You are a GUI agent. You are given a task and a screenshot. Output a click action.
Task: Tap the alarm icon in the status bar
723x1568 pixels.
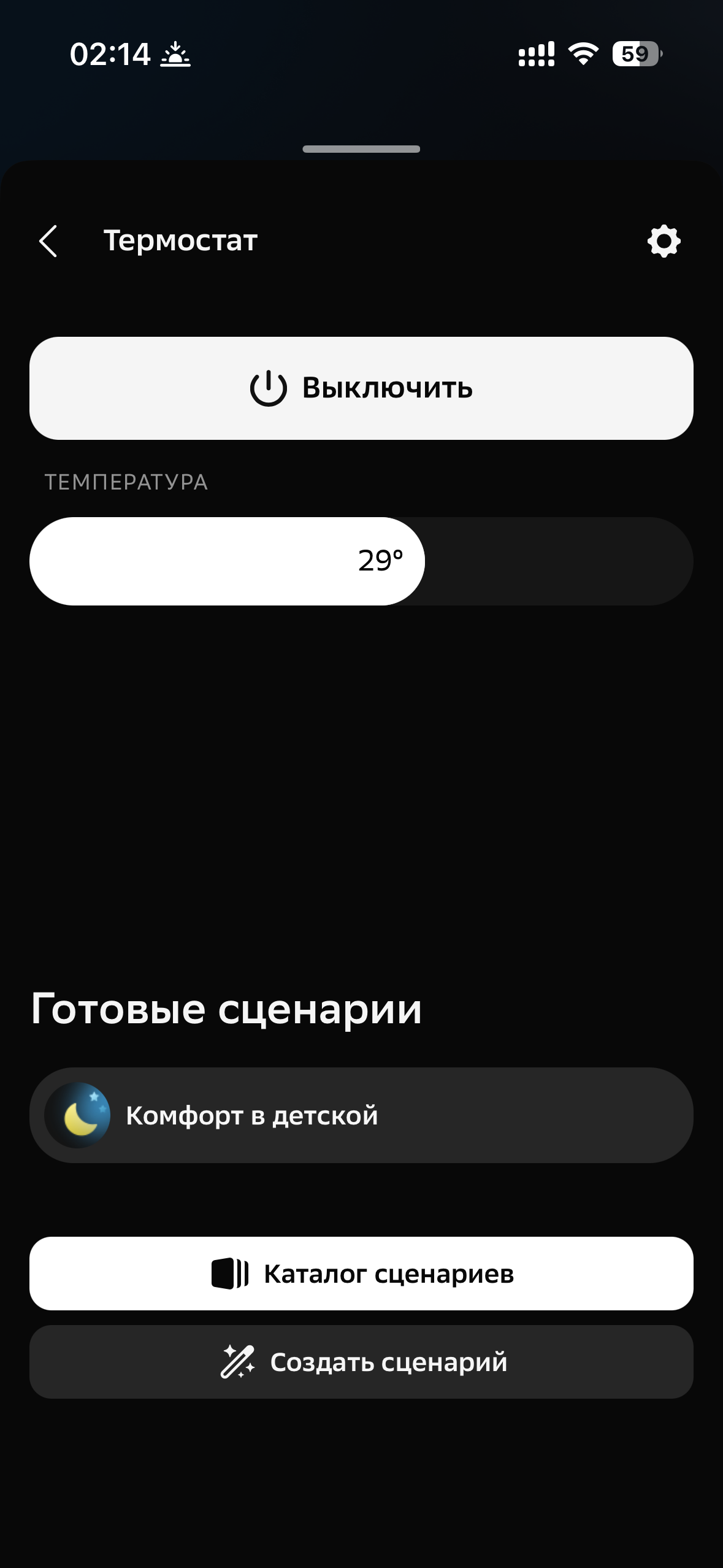click(x=177, y=55)
